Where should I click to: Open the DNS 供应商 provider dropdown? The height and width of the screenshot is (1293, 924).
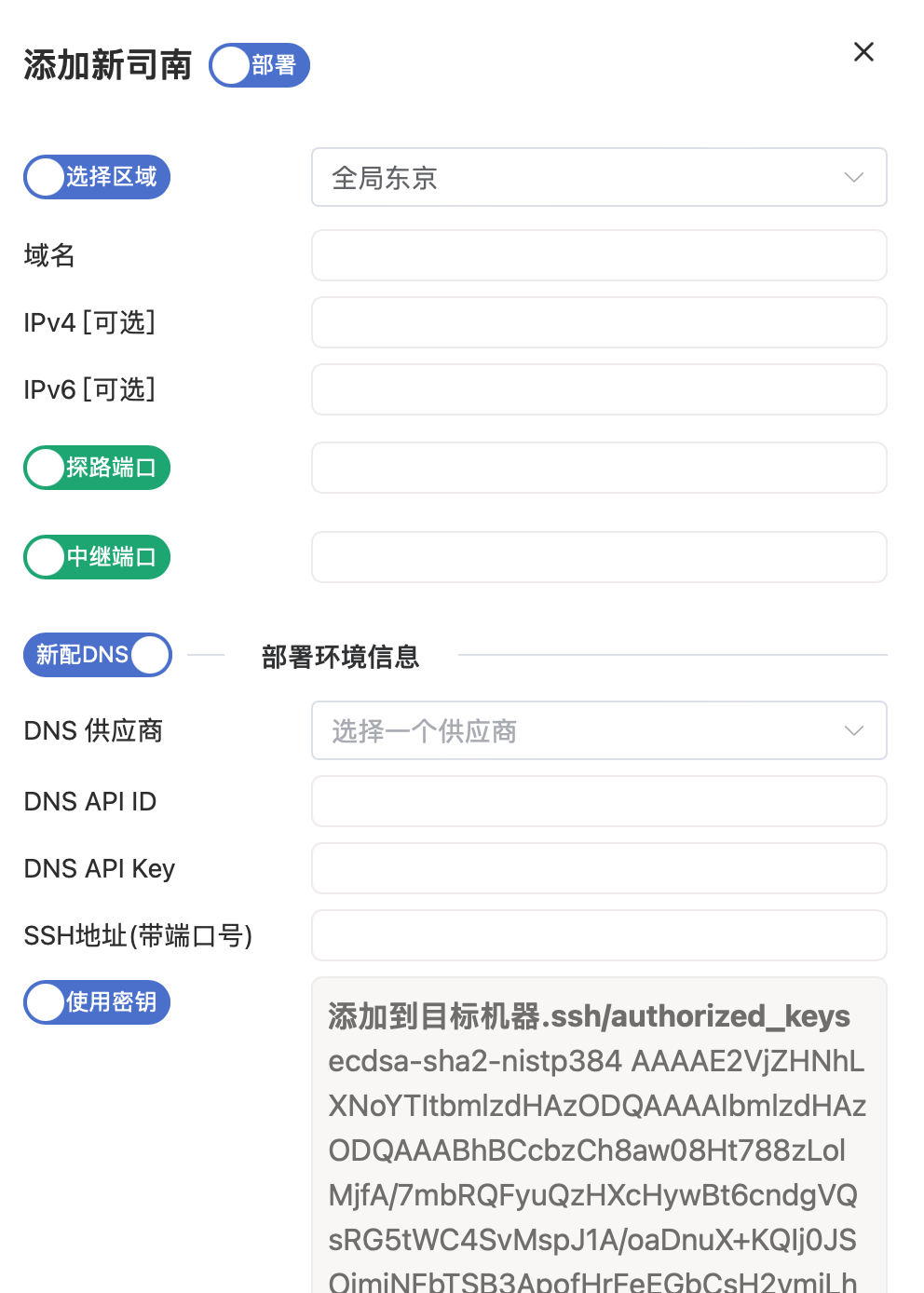599,731
